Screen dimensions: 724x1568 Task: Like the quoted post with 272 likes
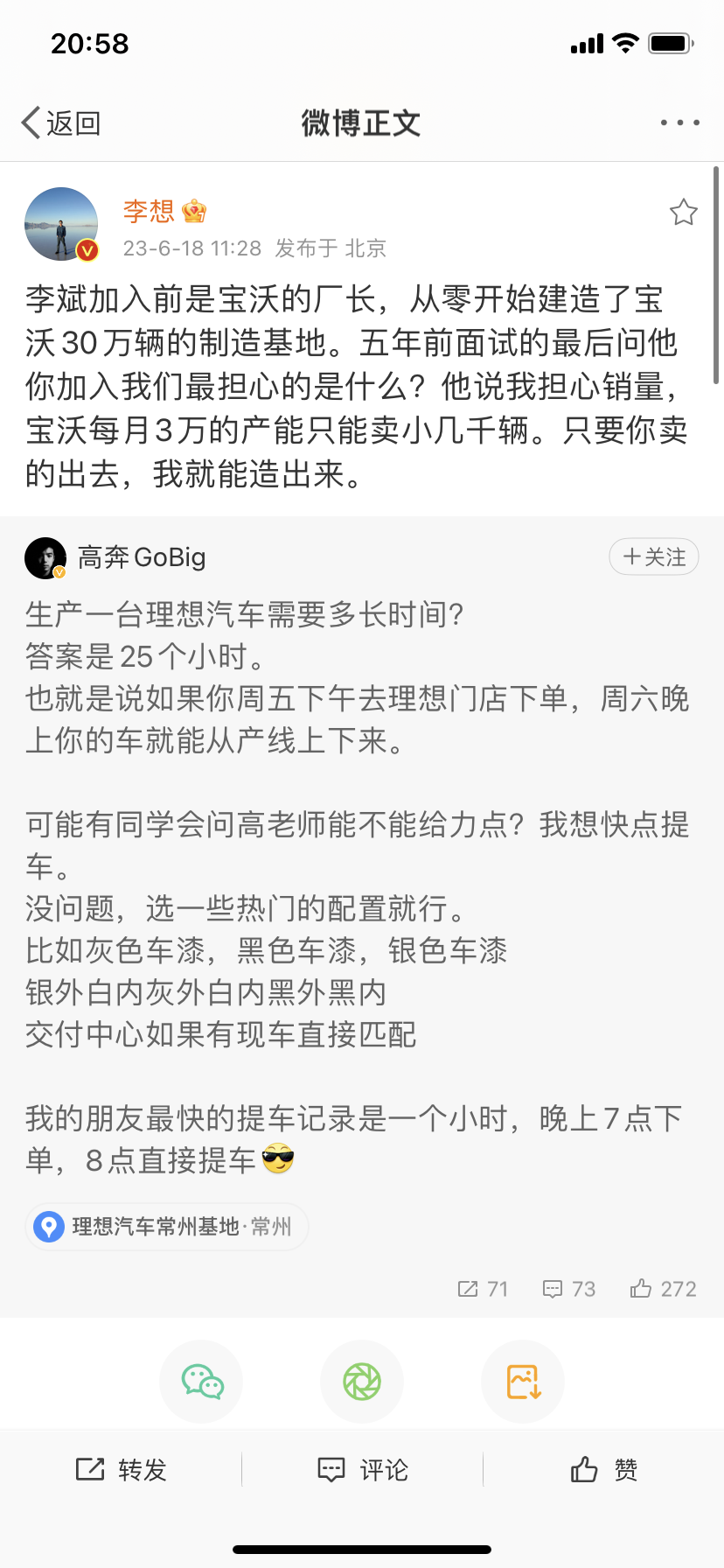[663, 1289]
